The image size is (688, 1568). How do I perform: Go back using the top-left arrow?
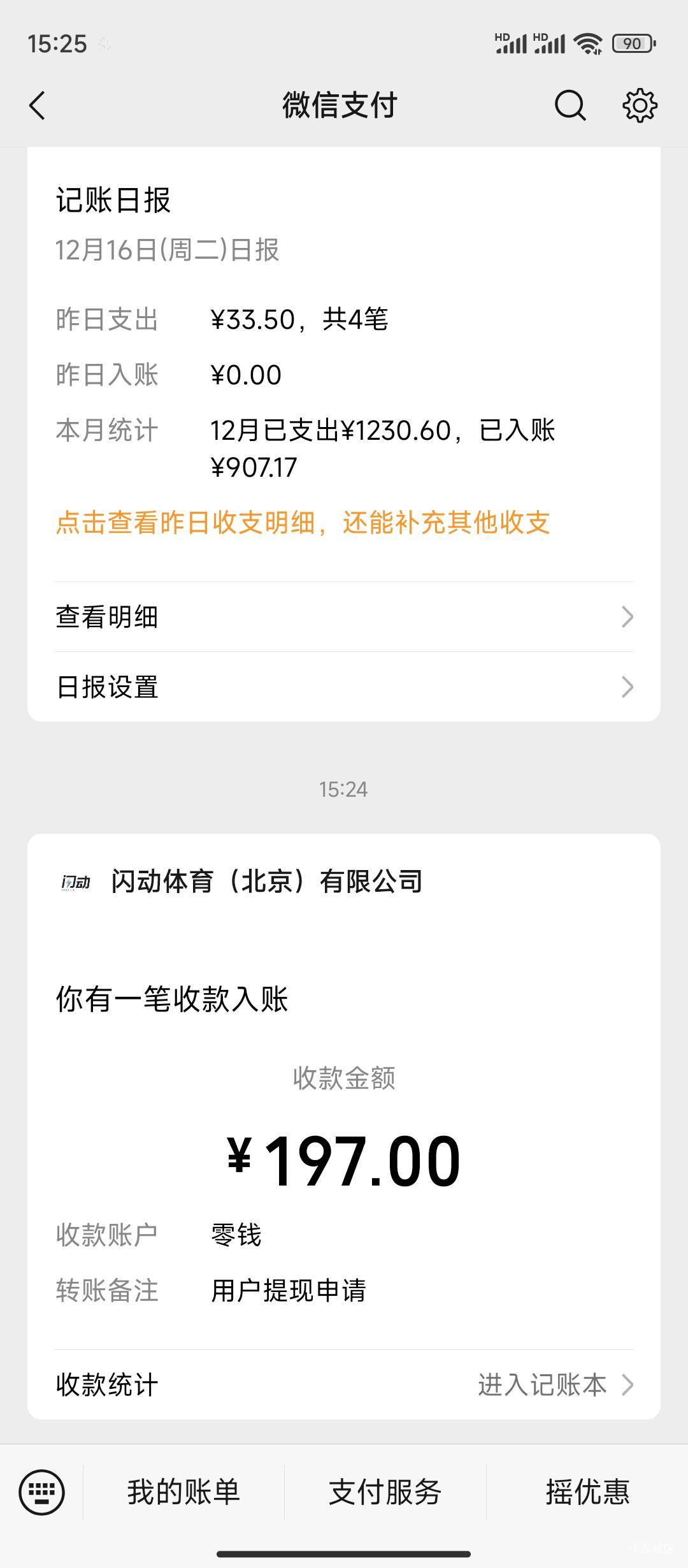pos(38,106)
